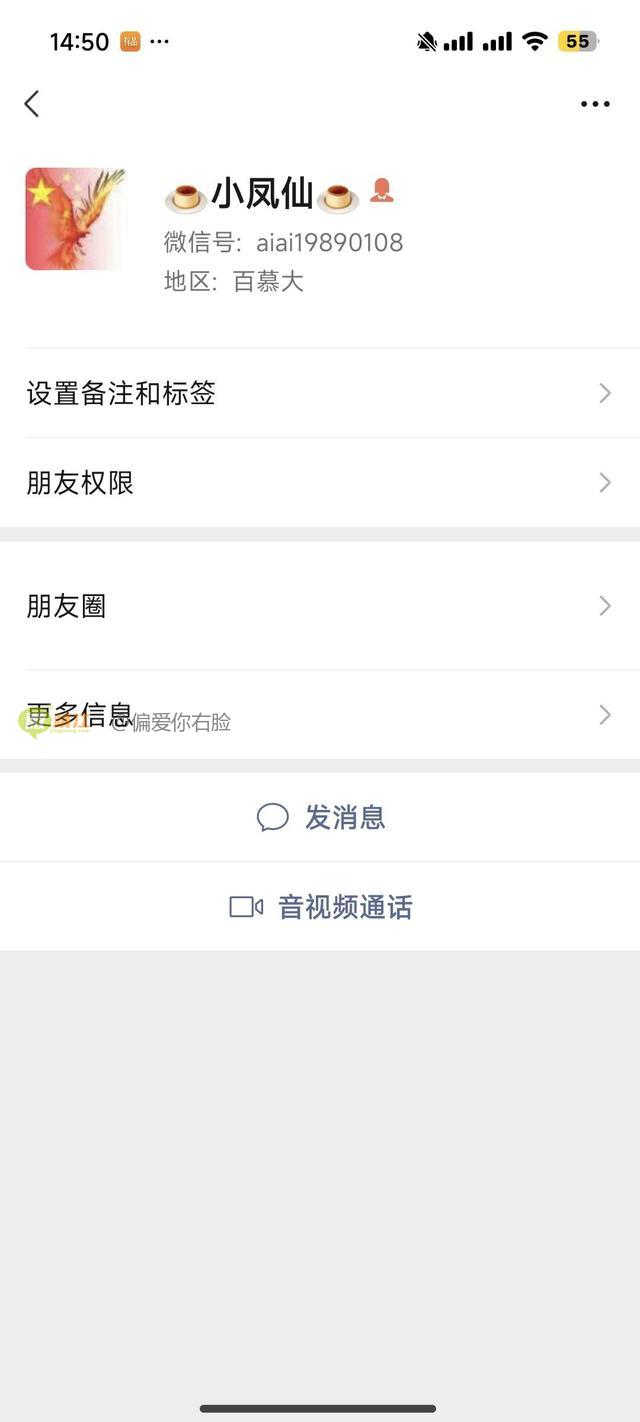
Task: Open 设置备注和标签 row
Action: pos(320,393)
